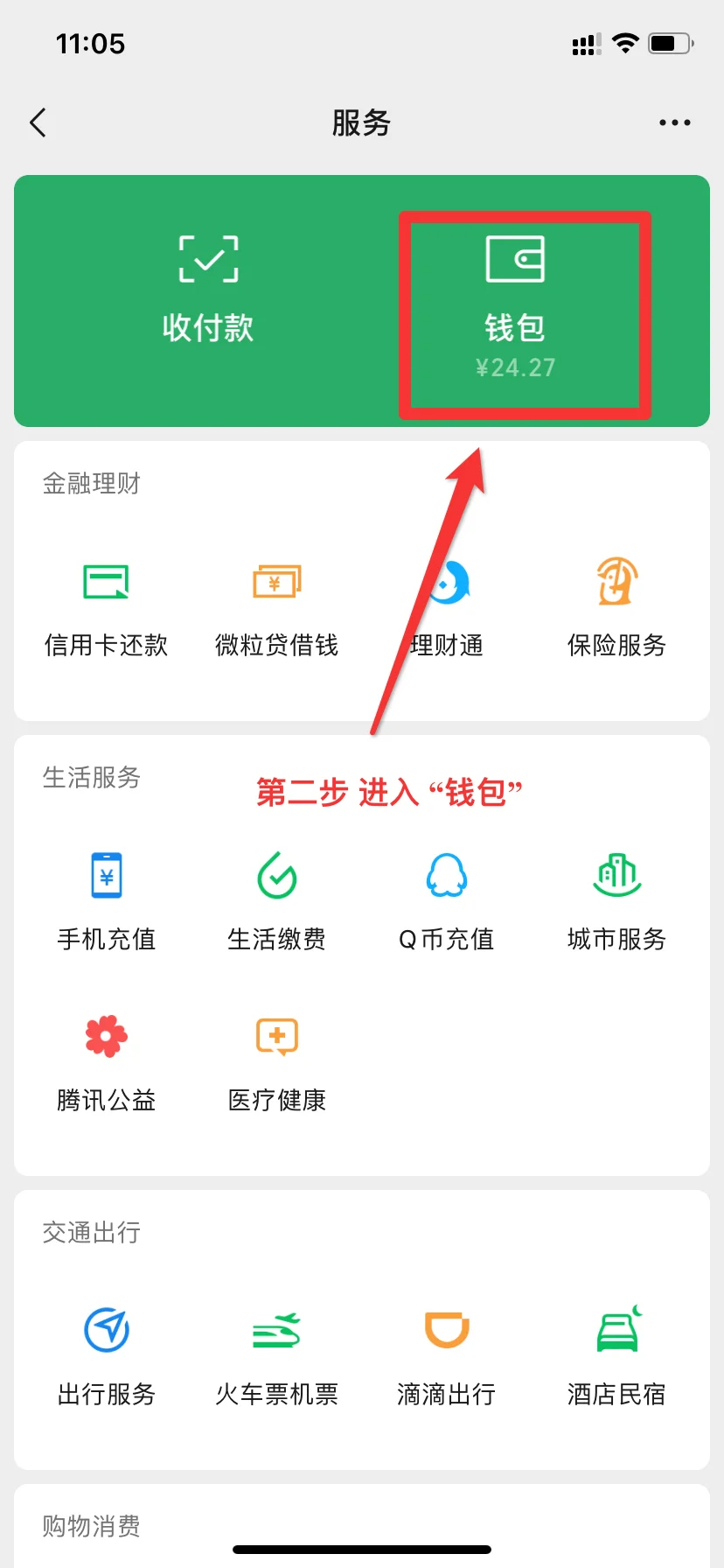Open 腾讯公益 charity
The height and width of the screenshot is (1568, 724).
point(106,1060)
